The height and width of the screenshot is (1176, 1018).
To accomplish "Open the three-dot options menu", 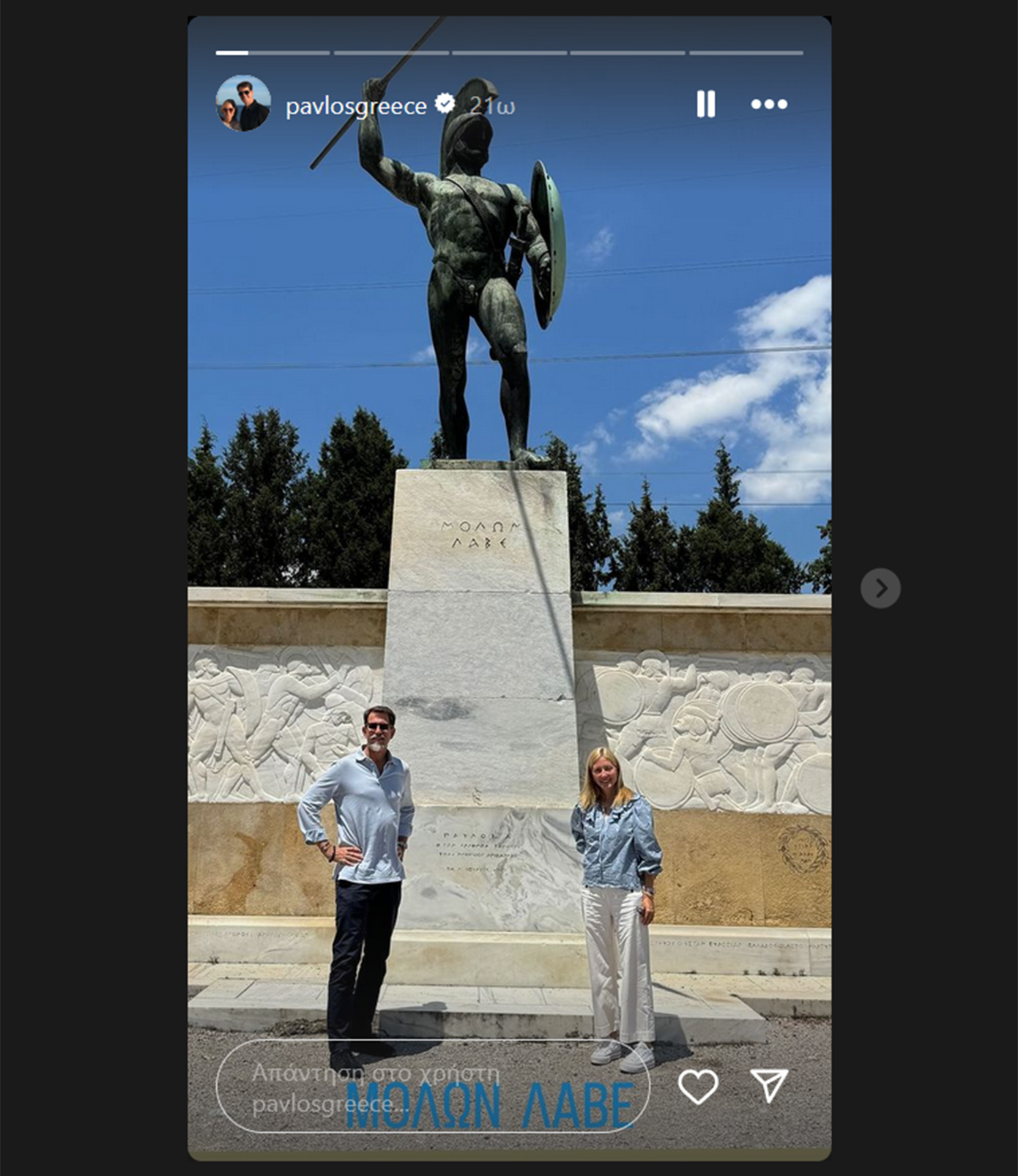I will 769,104.
